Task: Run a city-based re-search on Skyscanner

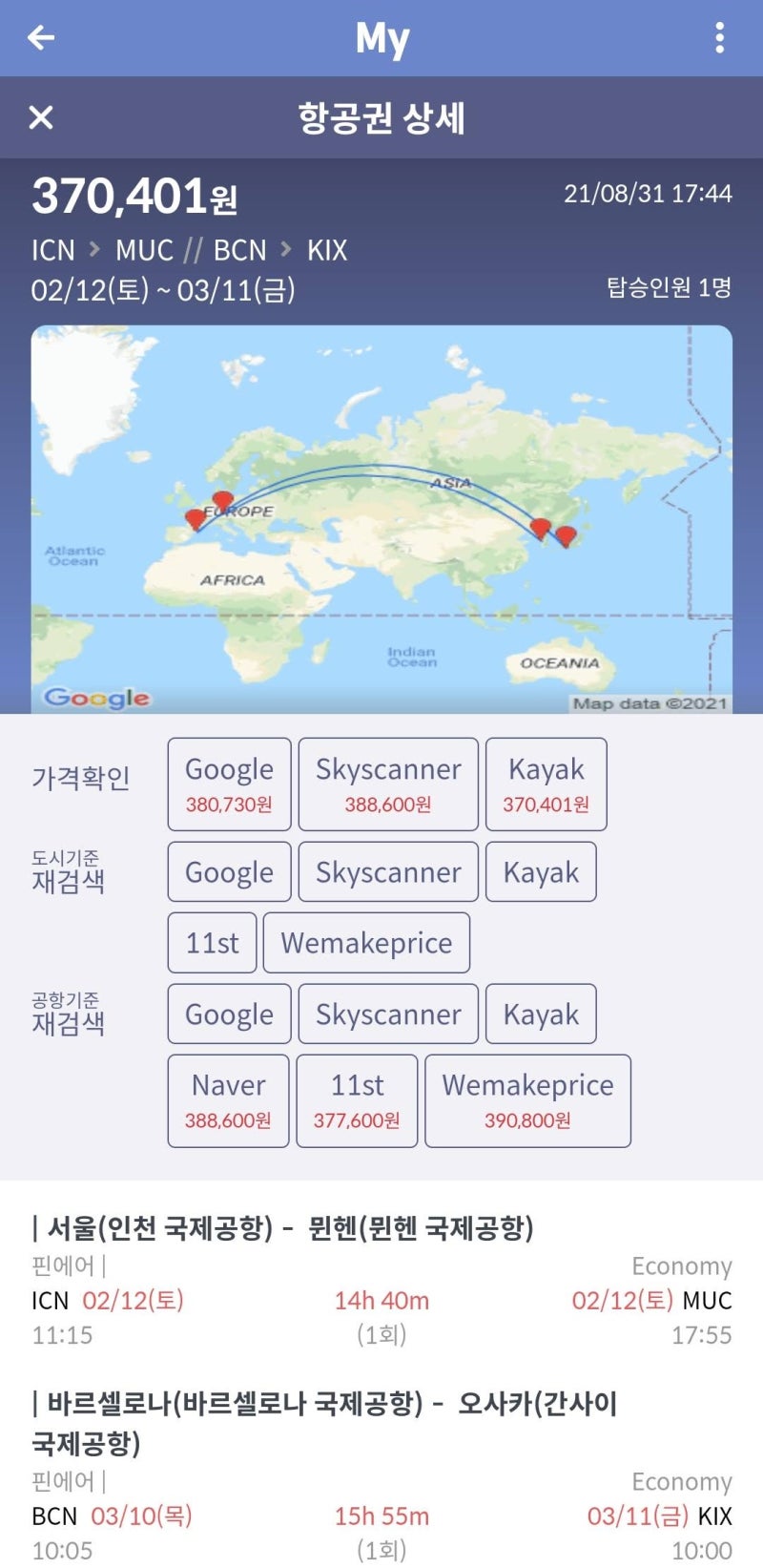Action: (387, 871)
